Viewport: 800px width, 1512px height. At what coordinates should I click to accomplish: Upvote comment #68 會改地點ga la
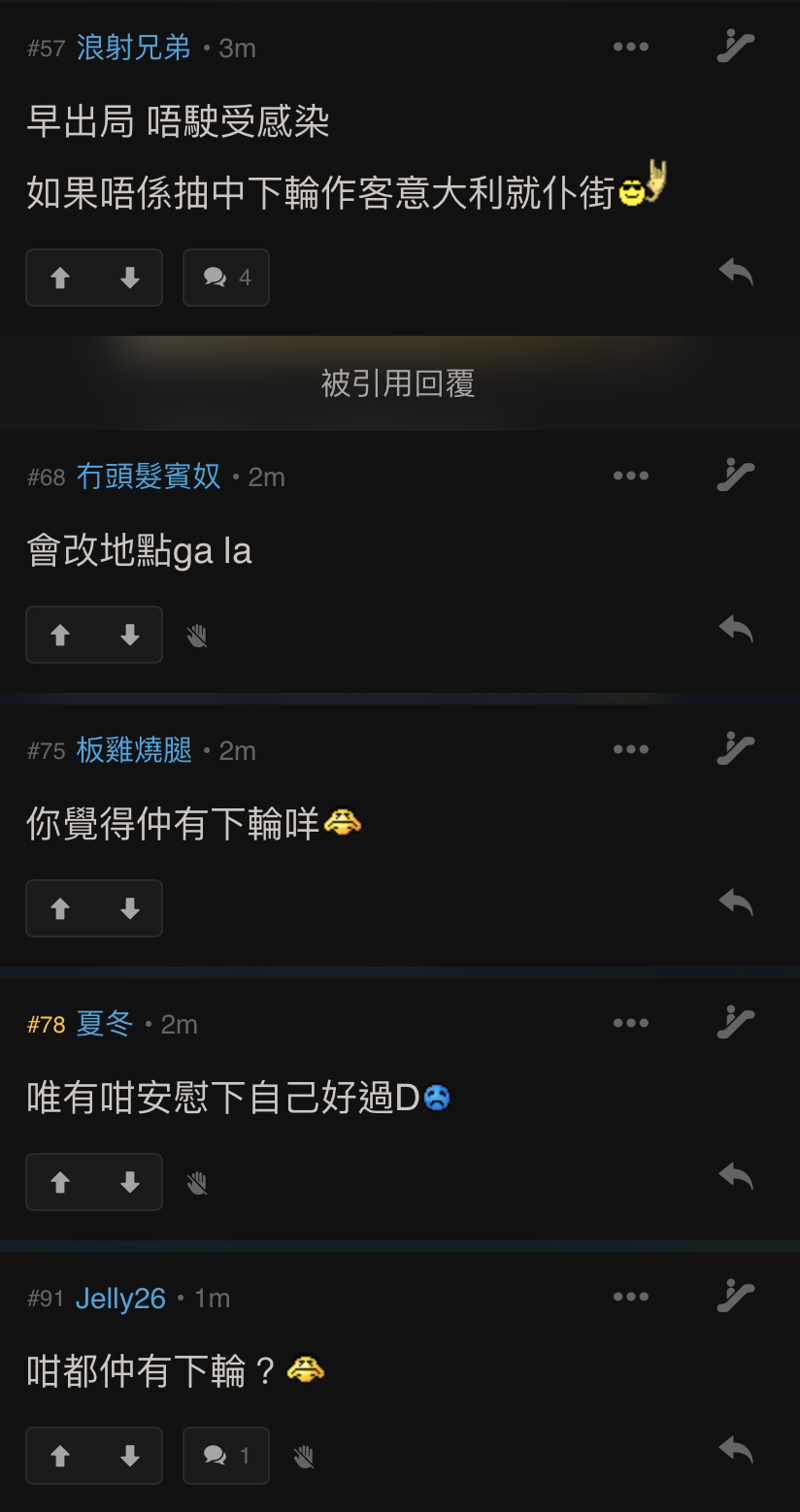pyautogui.click(x=60, y=636)
